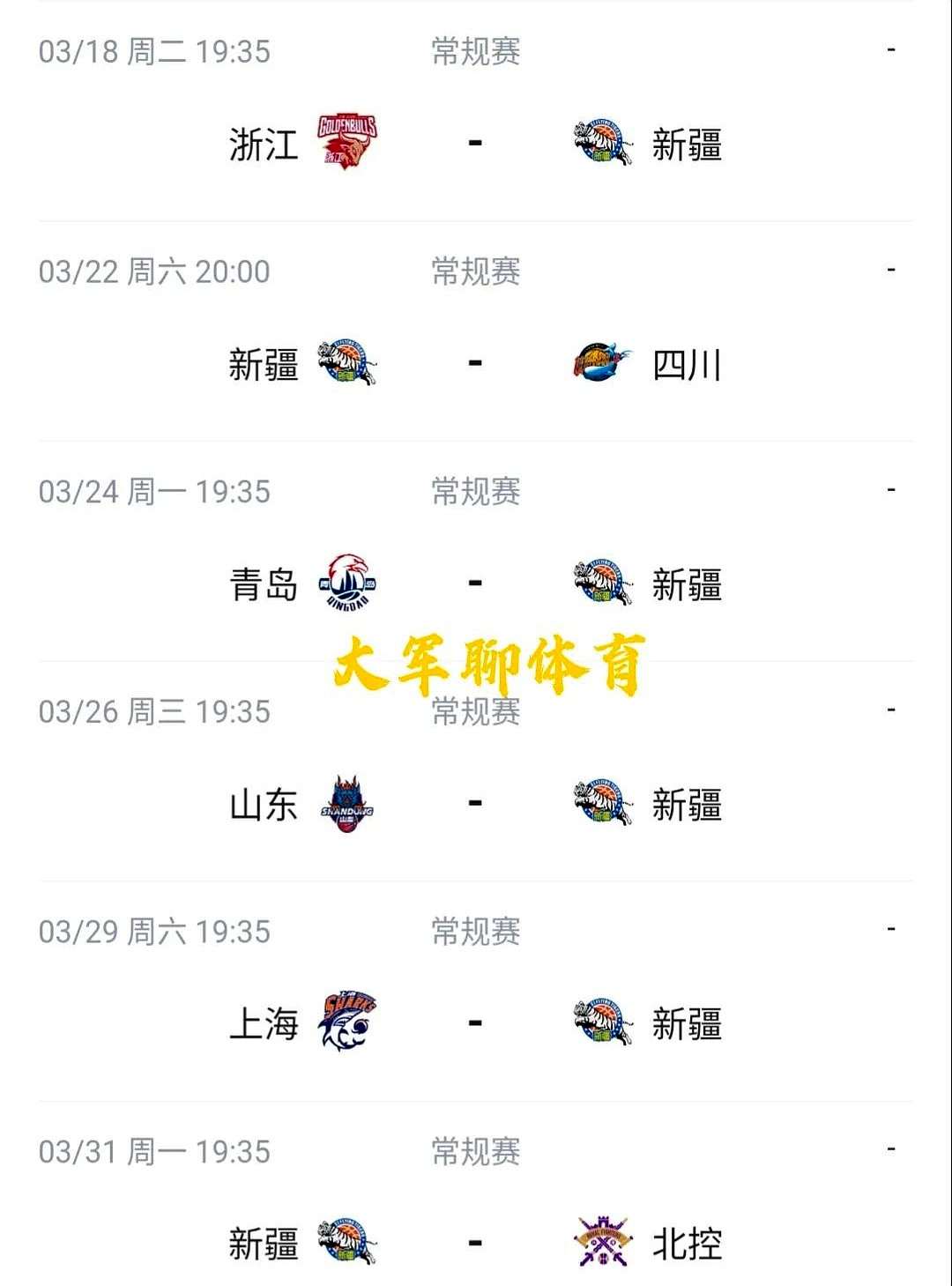Select the 03/18 周二 19:35 match row
This screenshot has width=952, height=1286.
[x=154, y=51]
